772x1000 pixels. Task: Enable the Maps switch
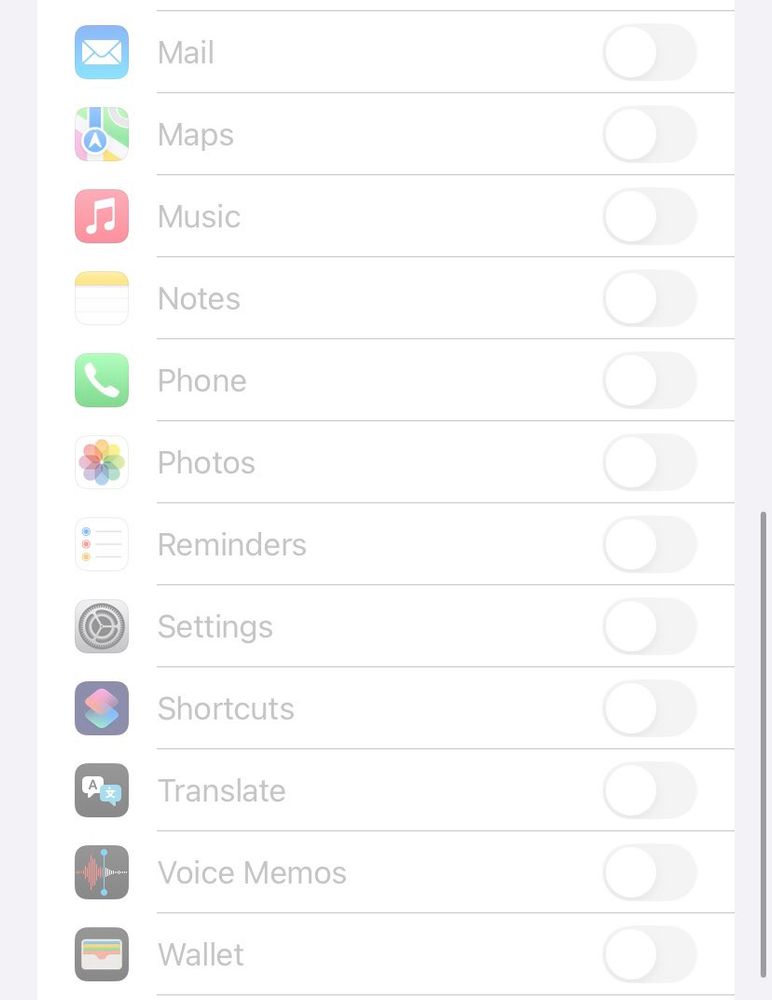(x=649, y=134)
